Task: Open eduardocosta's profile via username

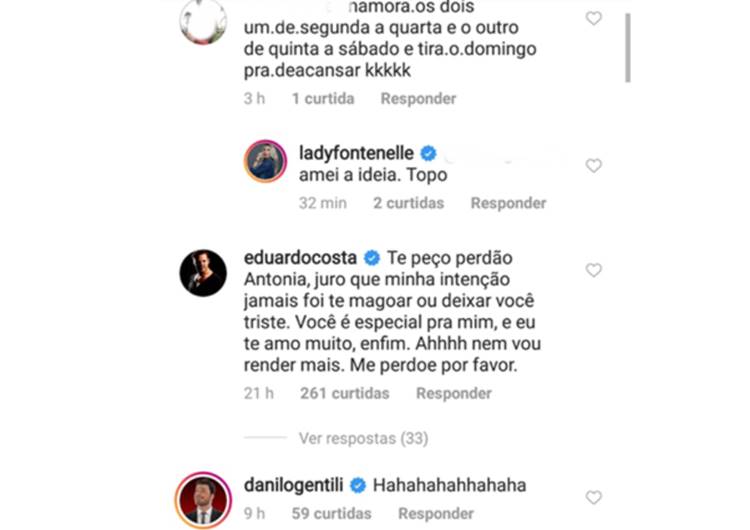Action: (301, 257)
